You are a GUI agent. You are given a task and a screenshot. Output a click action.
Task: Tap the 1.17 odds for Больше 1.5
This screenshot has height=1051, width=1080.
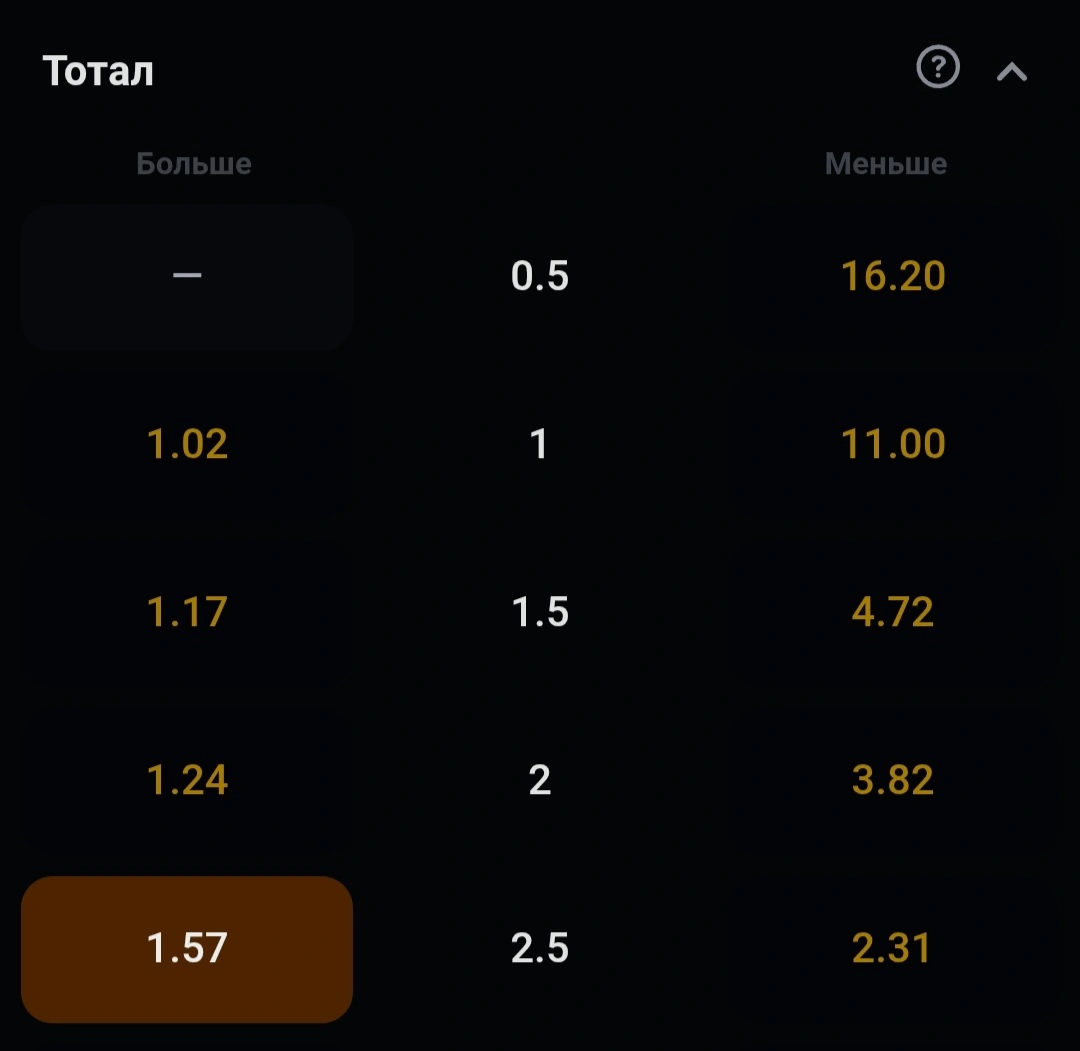[187, 612]
